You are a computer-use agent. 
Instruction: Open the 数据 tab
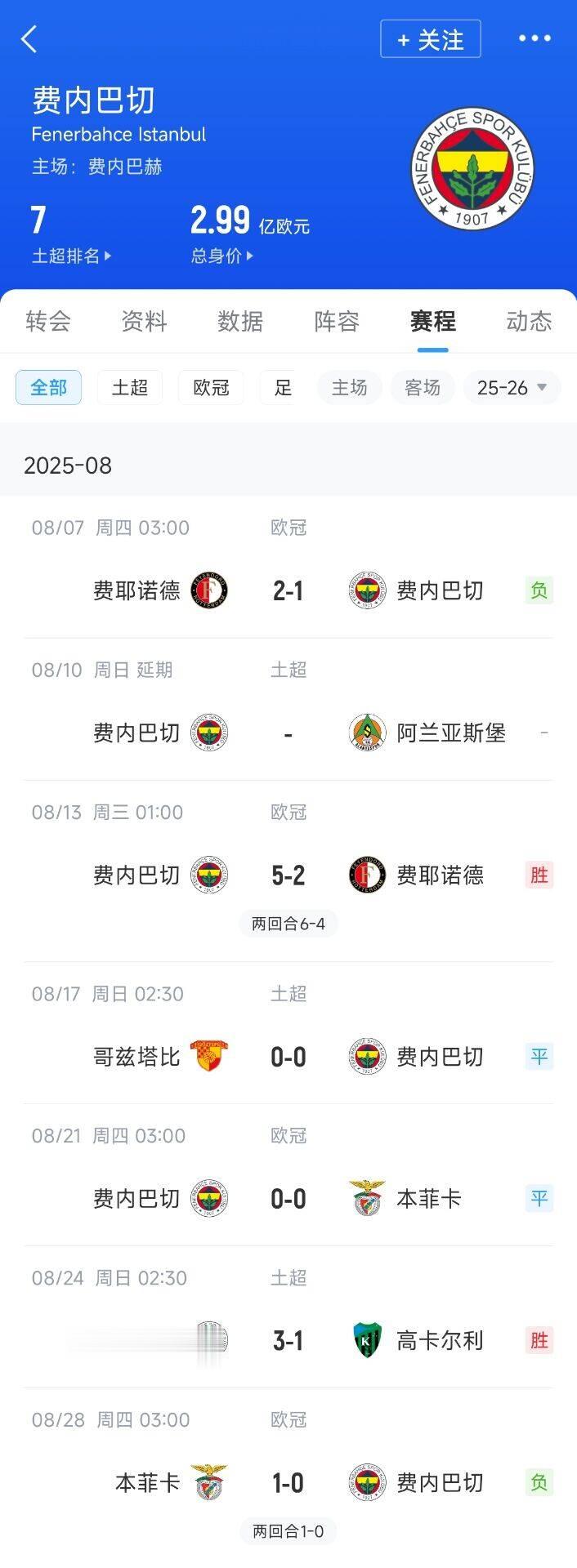point(240,322)
